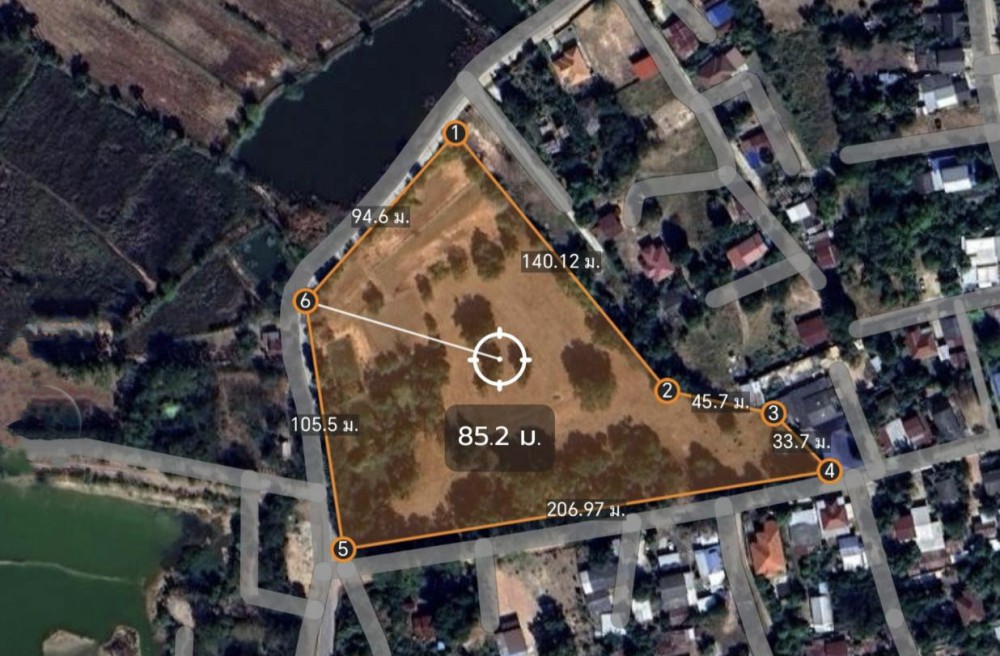Image resolution: width=1000 pixels, height=656 pixels.
Task: Tap boundary point number 2
Action: point(667,390)
